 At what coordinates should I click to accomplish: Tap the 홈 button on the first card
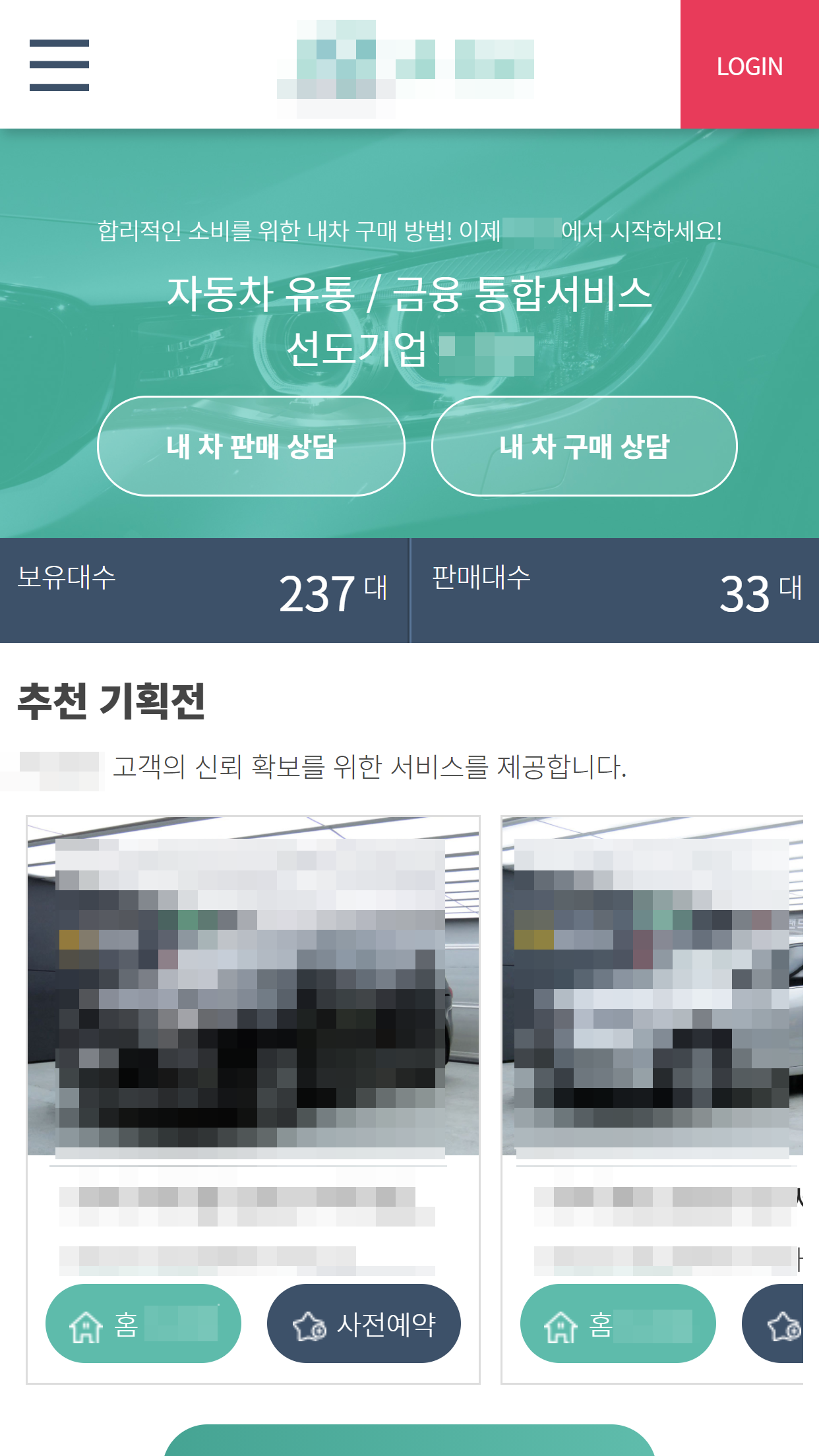(143, 1323)
